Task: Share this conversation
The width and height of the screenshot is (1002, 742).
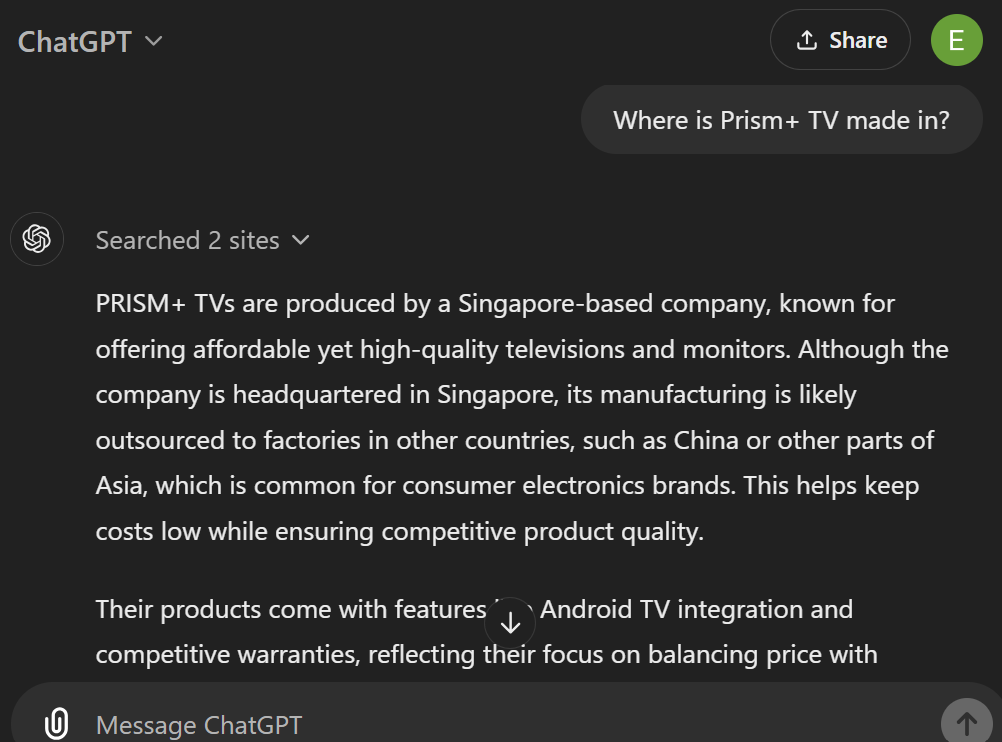Action: coord(840,40)
